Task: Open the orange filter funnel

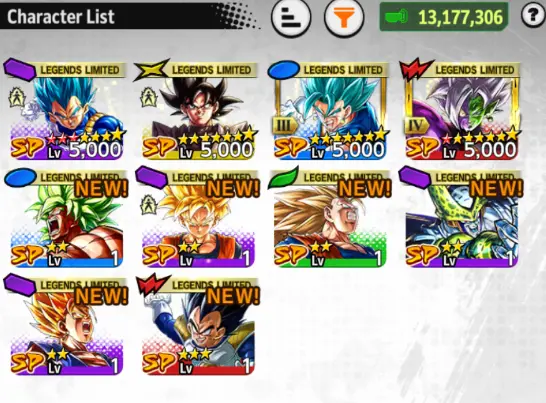Action: (344, 17)
